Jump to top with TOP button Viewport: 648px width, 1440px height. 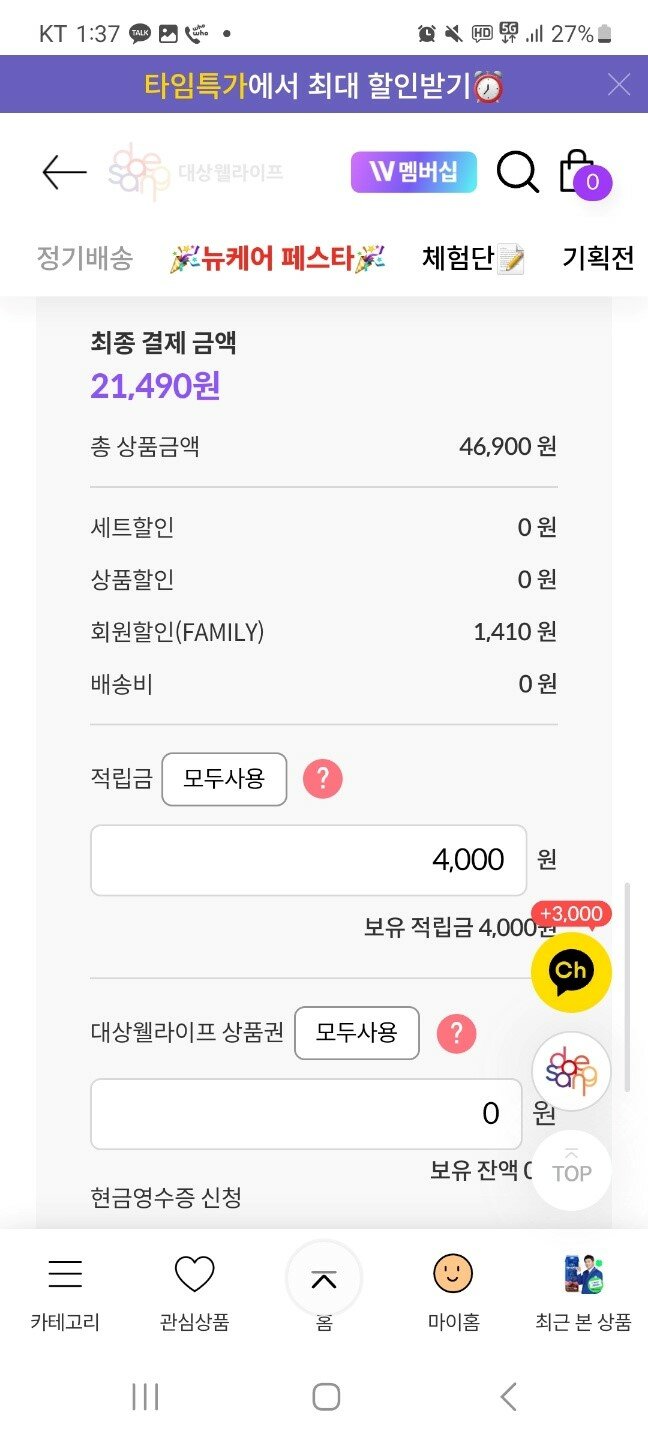[x=571, y=1171]
